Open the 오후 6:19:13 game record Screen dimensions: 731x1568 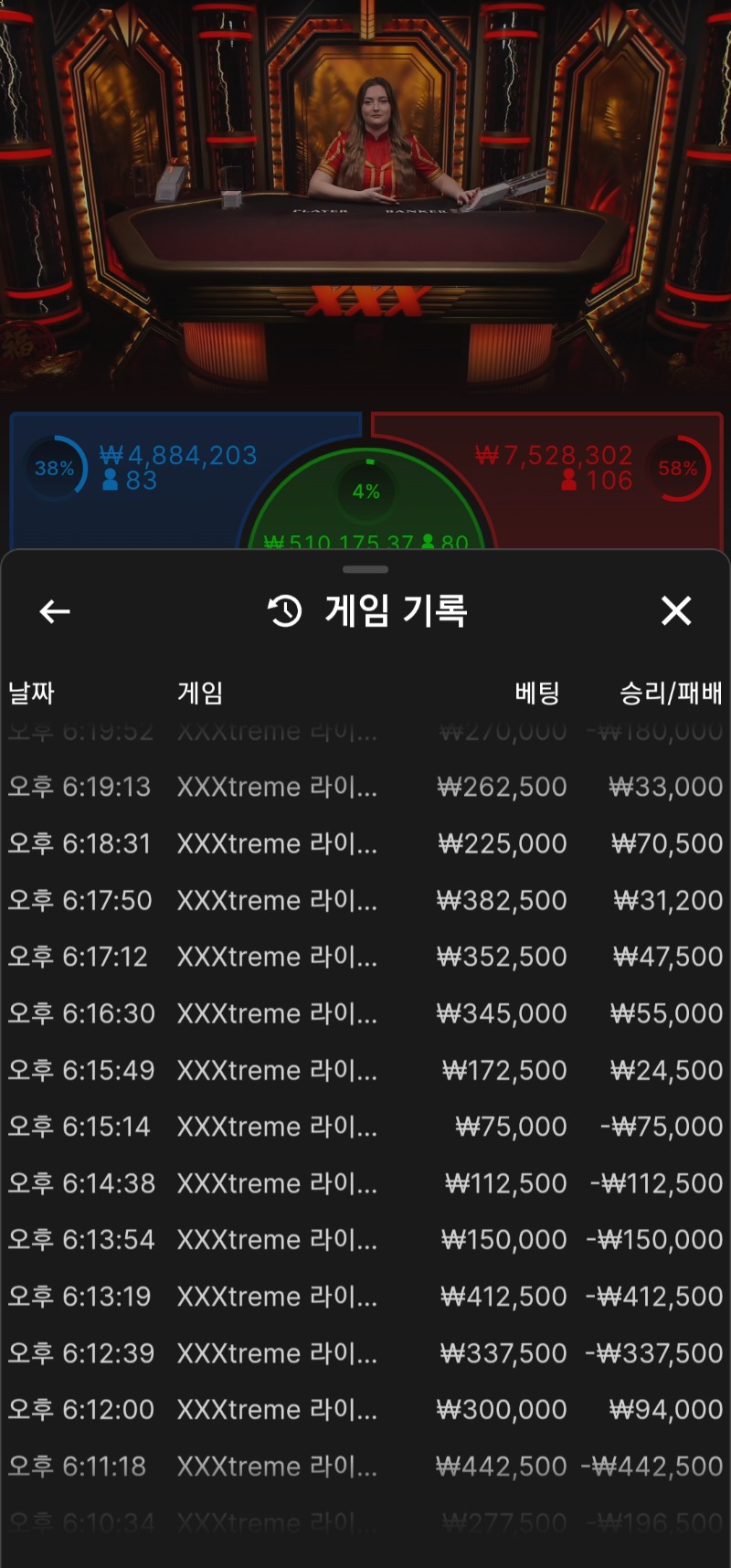[x=365, y=787]
